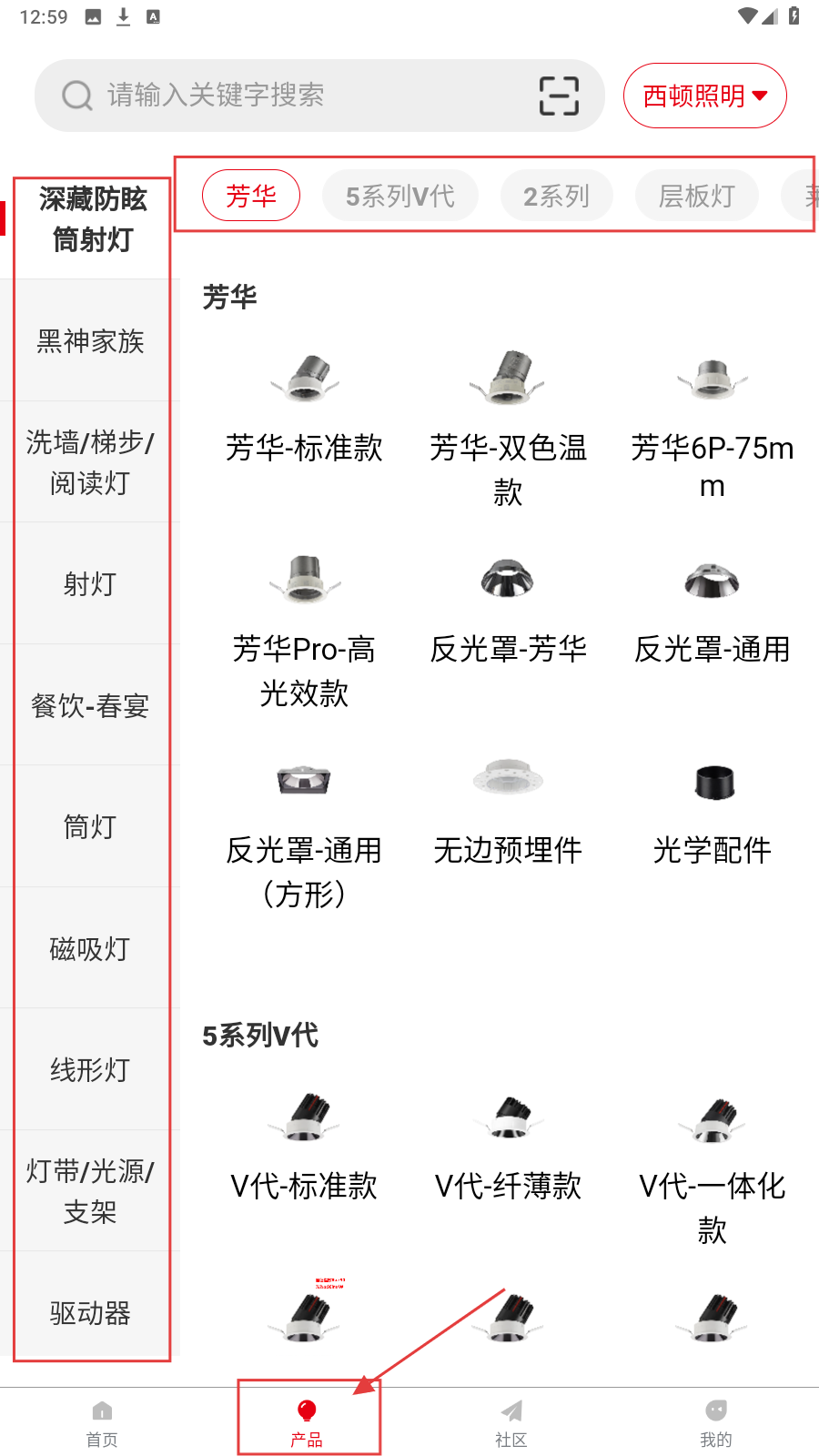This screenshot has width=819, height=1456.
Task: Go to the 社区 tab
Action: click(x=511, y=1422)
